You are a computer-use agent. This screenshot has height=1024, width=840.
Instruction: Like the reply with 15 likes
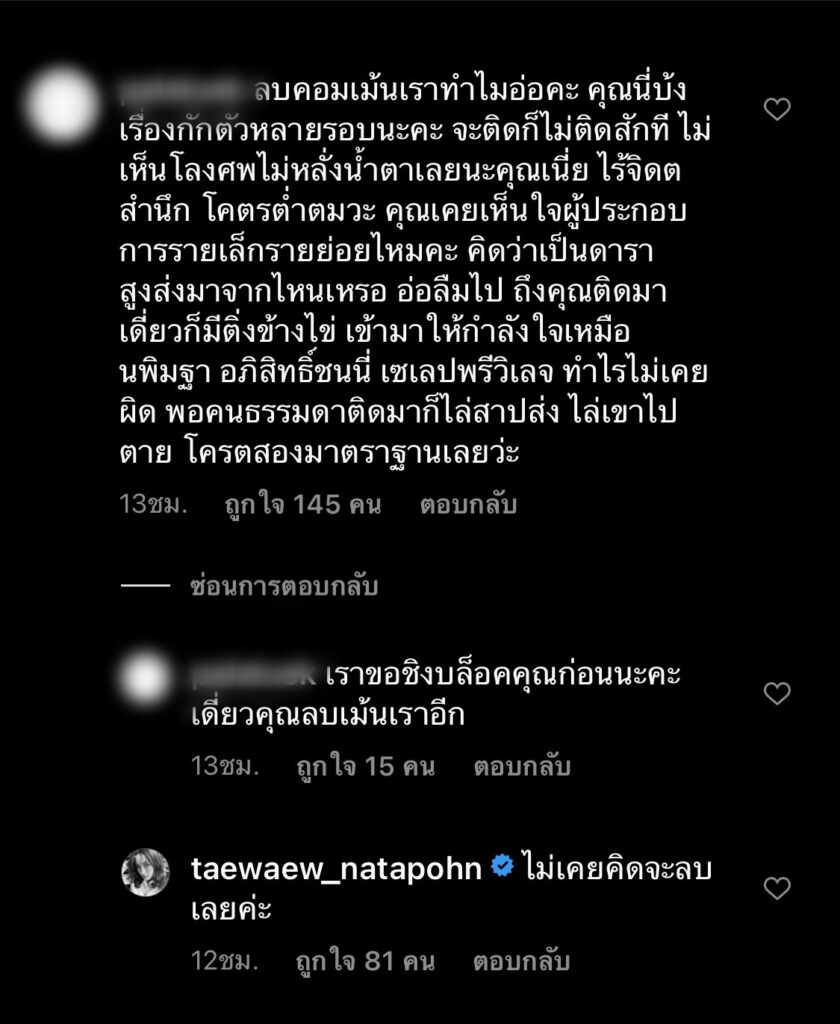tap(777, 693)
